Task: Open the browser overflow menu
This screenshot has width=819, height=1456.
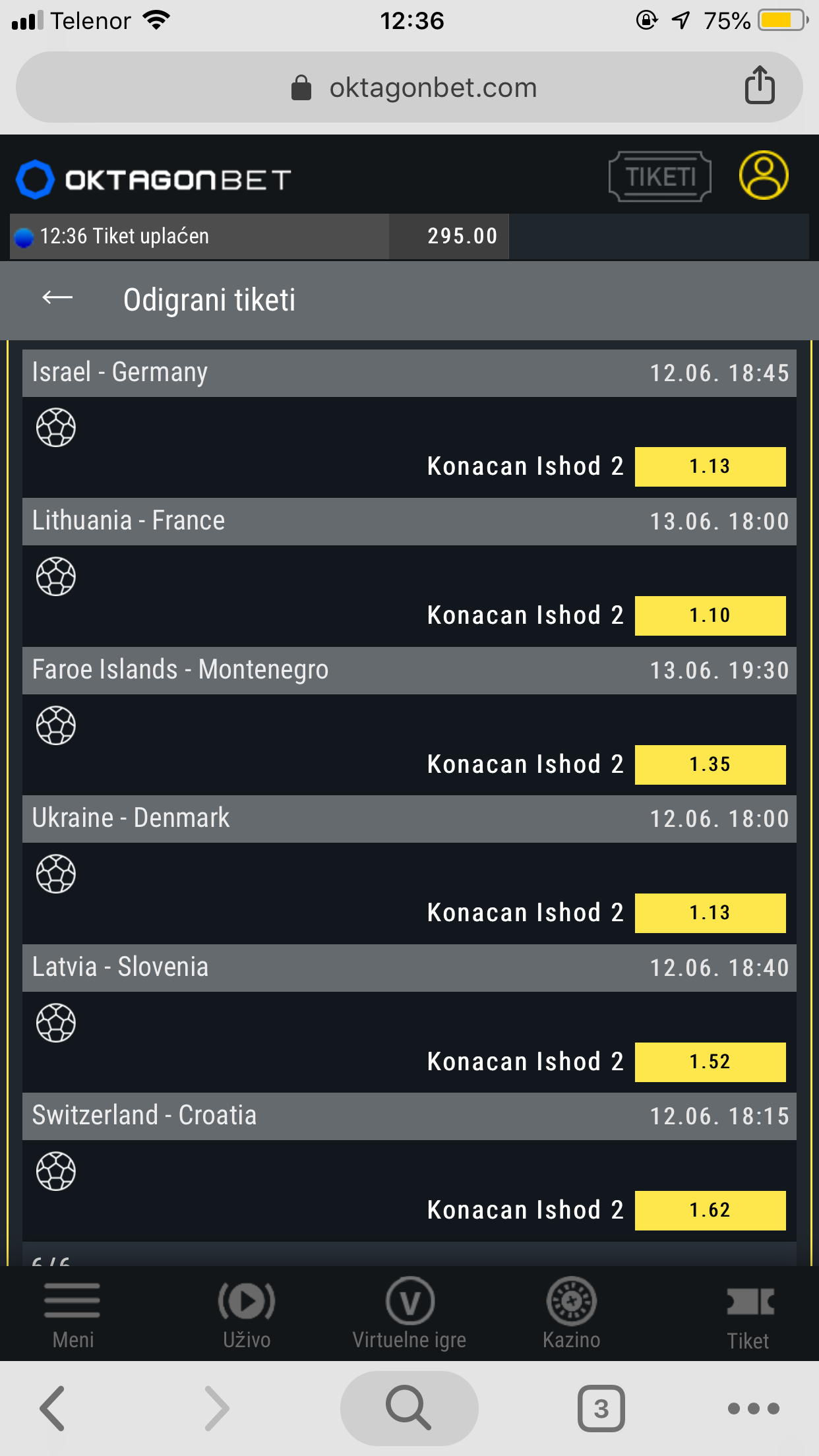Action: (753, 1409)
